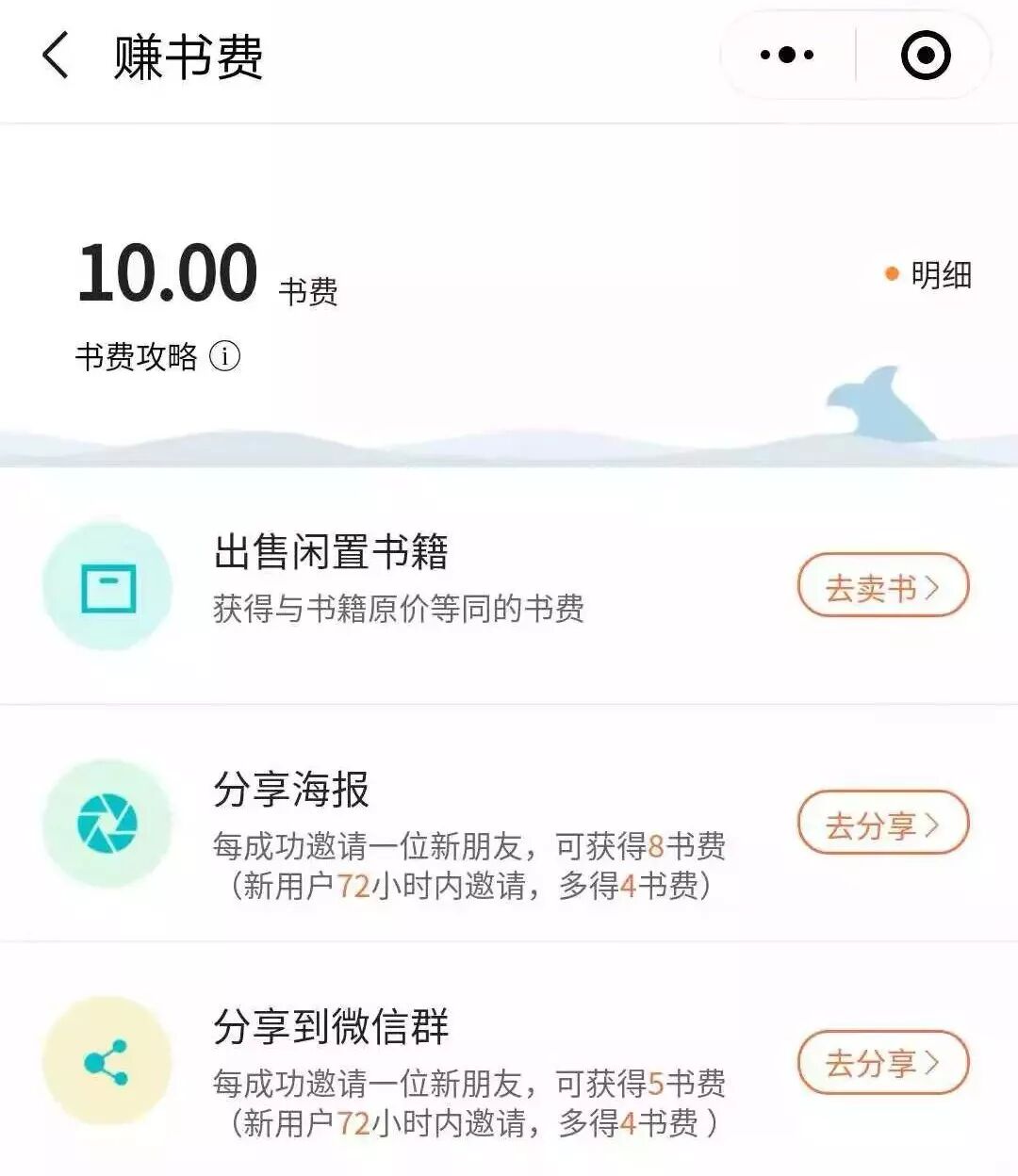Viewport: 1018px width, 1176px height.
Task: Tap 去分享 for 分享到微信群
Action: (883, 1063)
